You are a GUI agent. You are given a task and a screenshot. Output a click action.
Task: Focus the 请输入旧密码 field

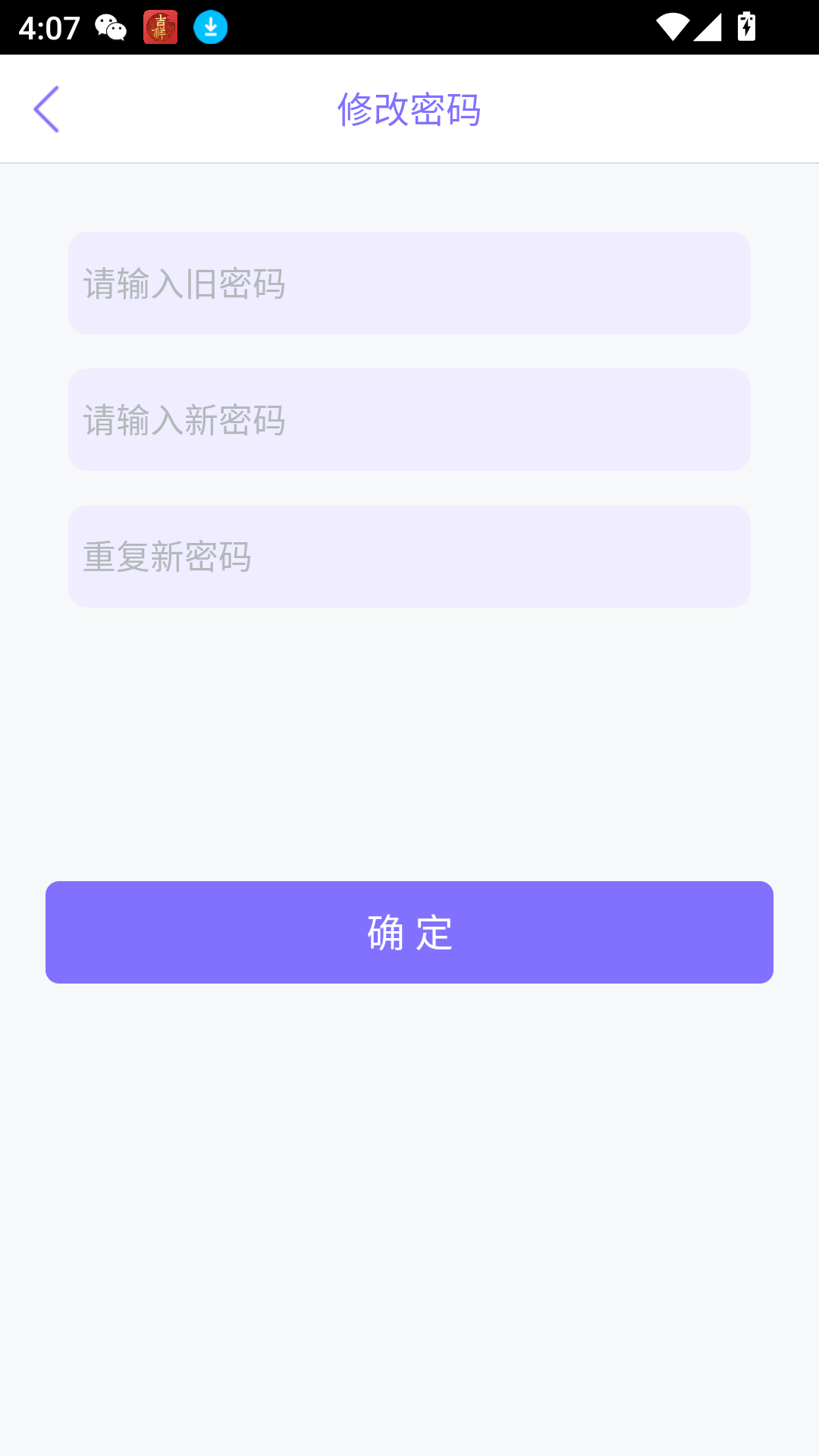coord(409,284)
